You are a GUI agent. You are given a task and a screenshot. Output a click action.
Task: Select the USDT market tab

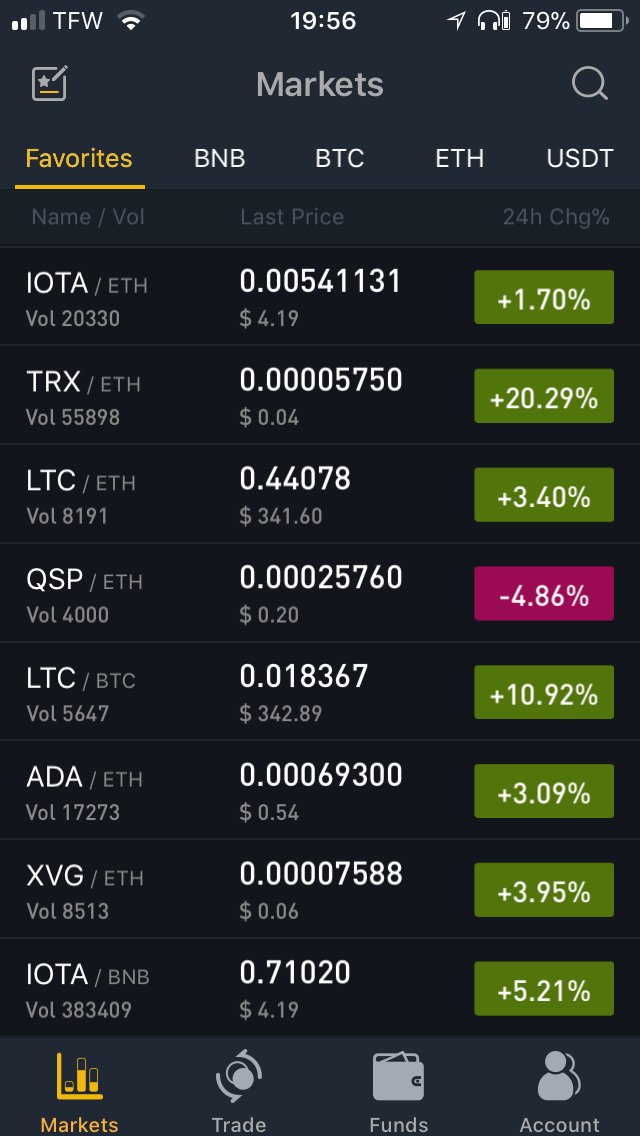click(x=580, y=158)
